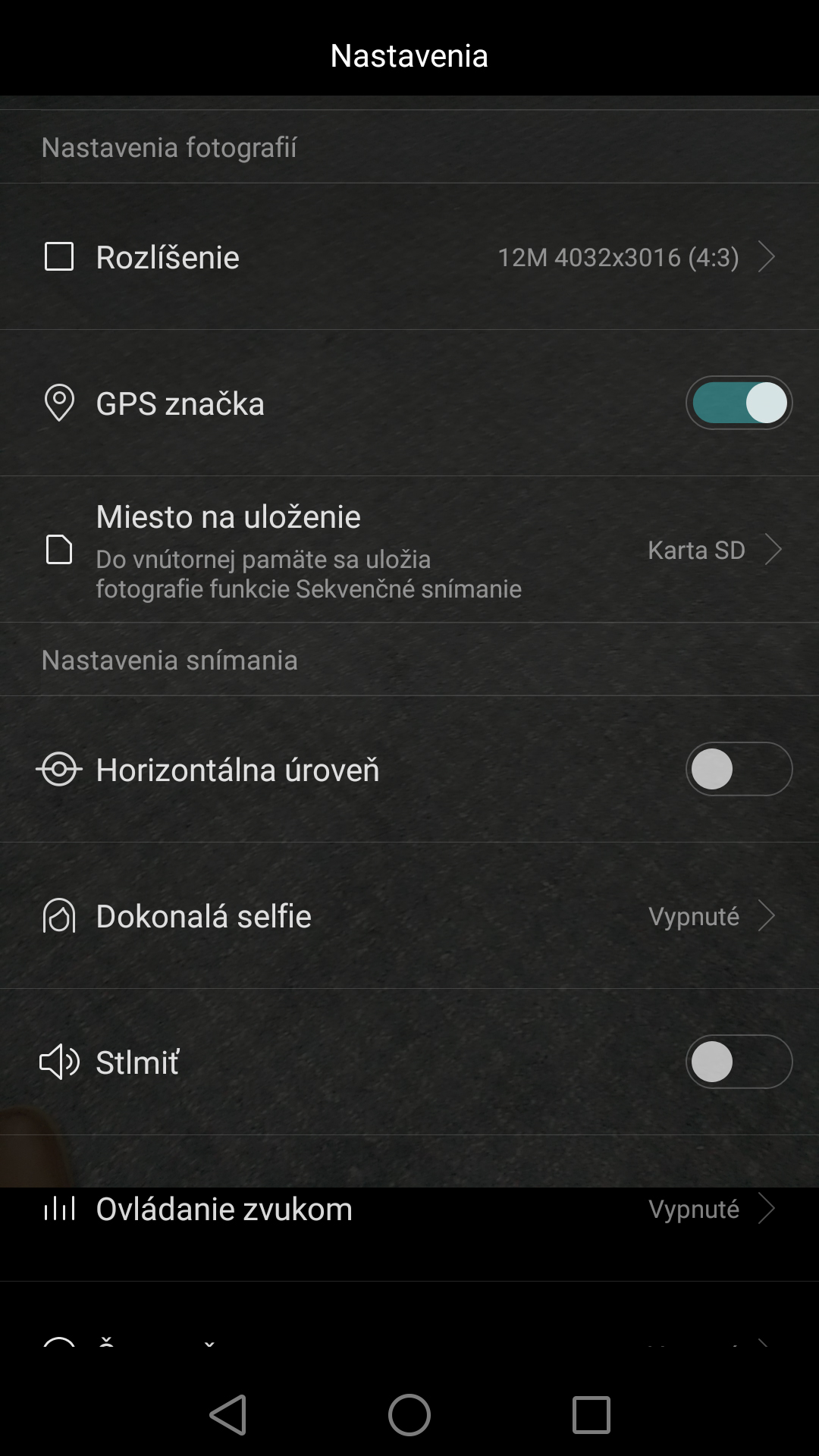The height and width of the screenshot is (1456, 819).
Task: Tap the system back button
Action: coord(227,1415)
